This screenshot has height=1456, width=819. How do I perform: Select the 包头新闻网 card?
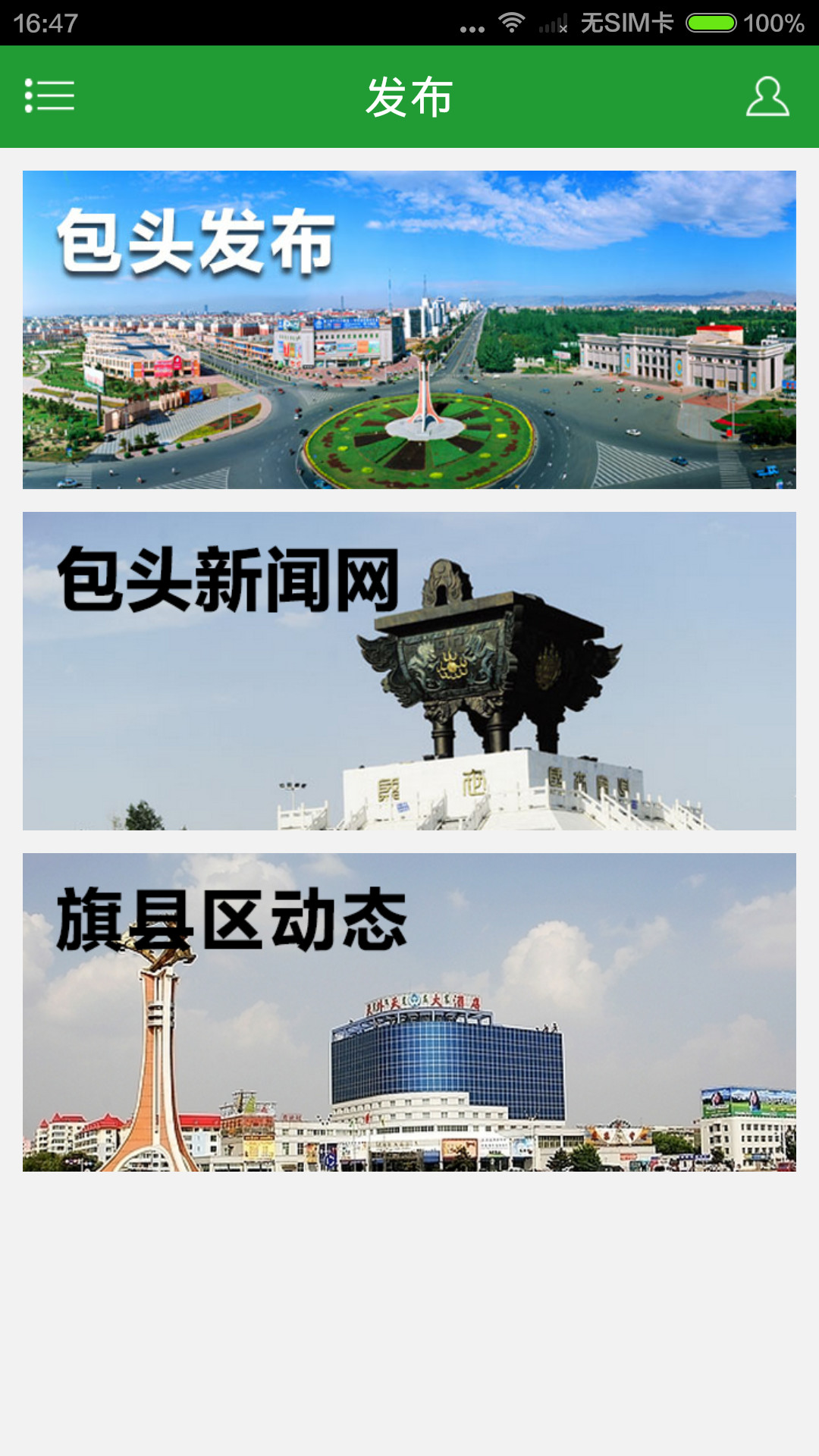point(409,671)
